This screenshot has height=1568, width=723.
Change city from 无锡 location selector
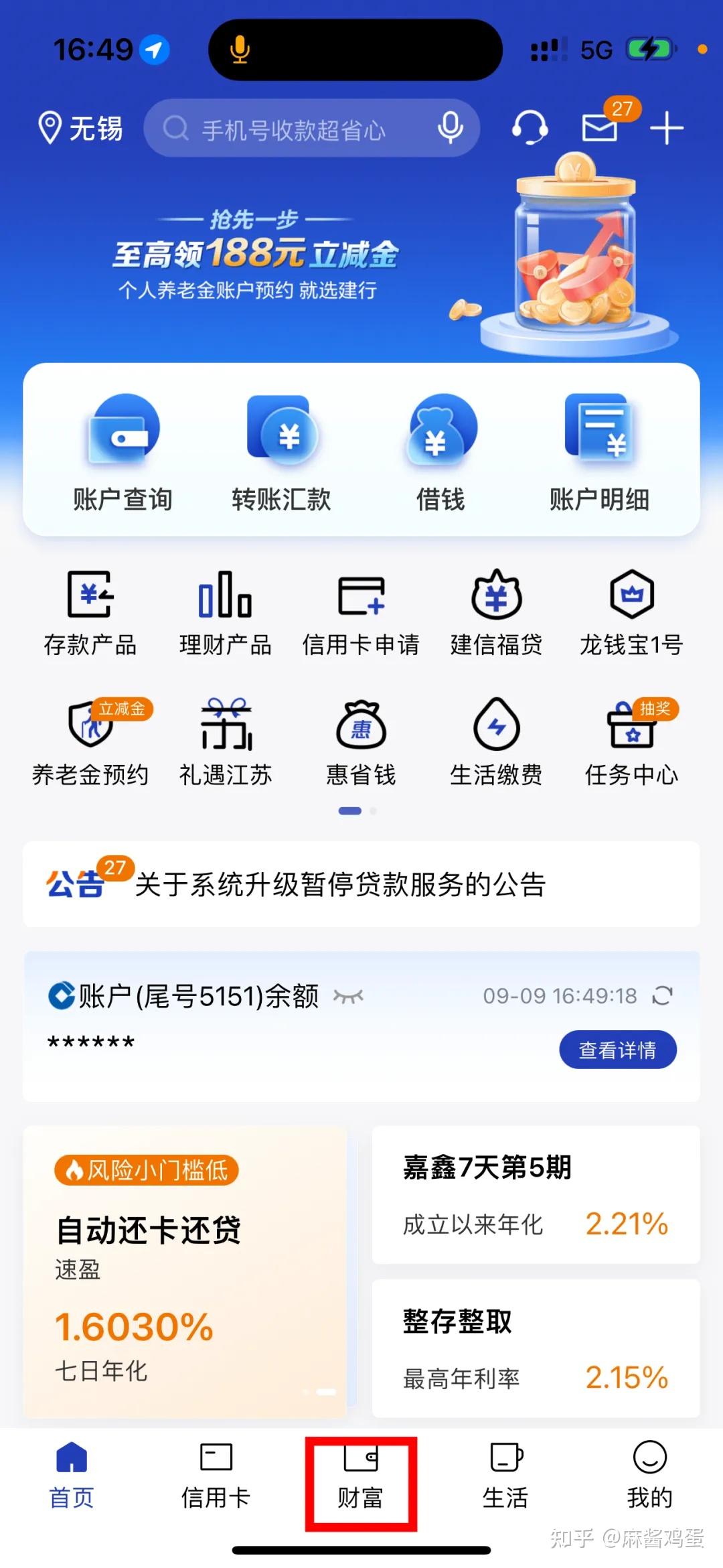click(80, 129)
